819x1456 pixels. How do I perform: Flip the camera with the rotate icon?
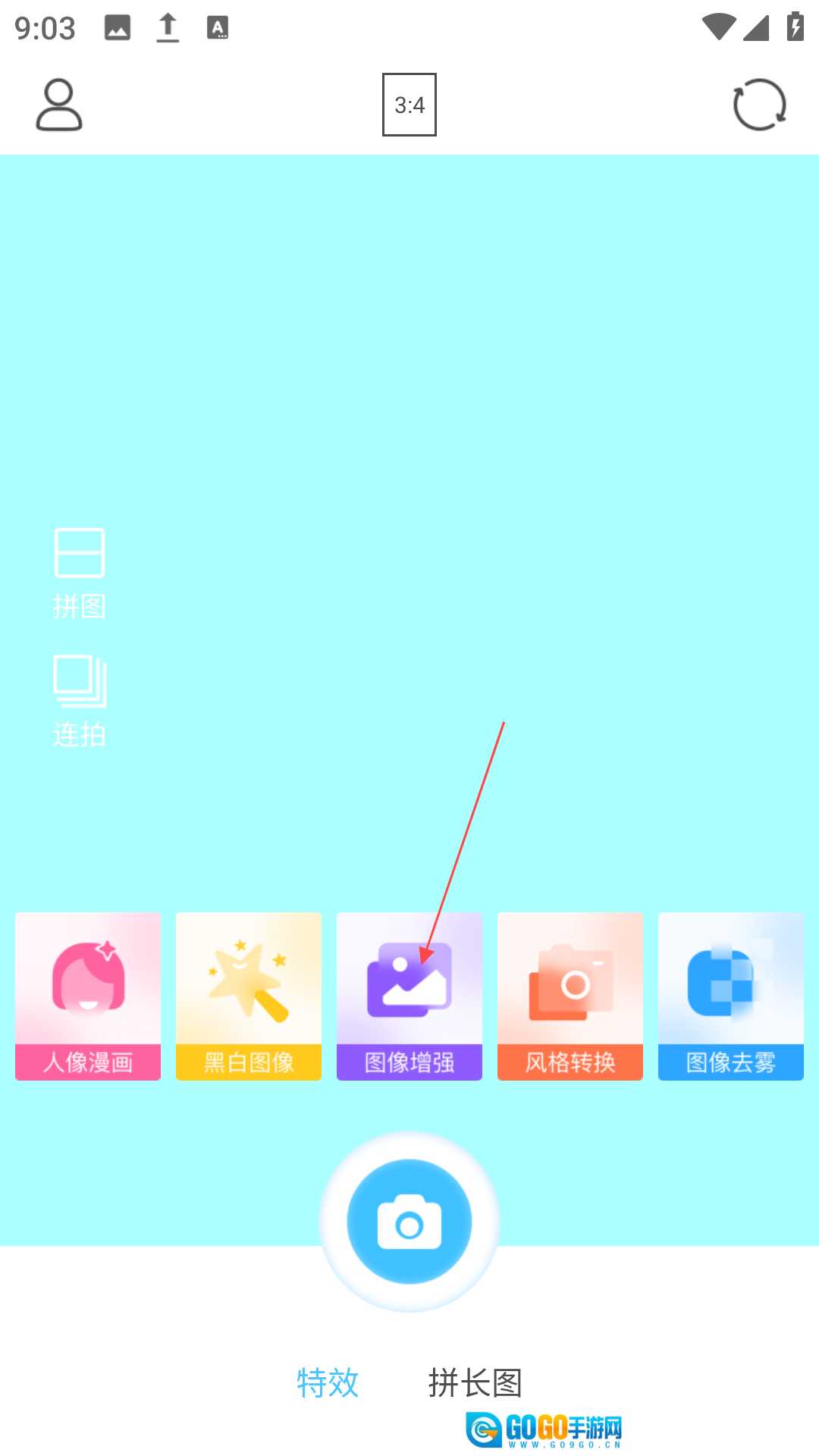(x=759, y=105)
